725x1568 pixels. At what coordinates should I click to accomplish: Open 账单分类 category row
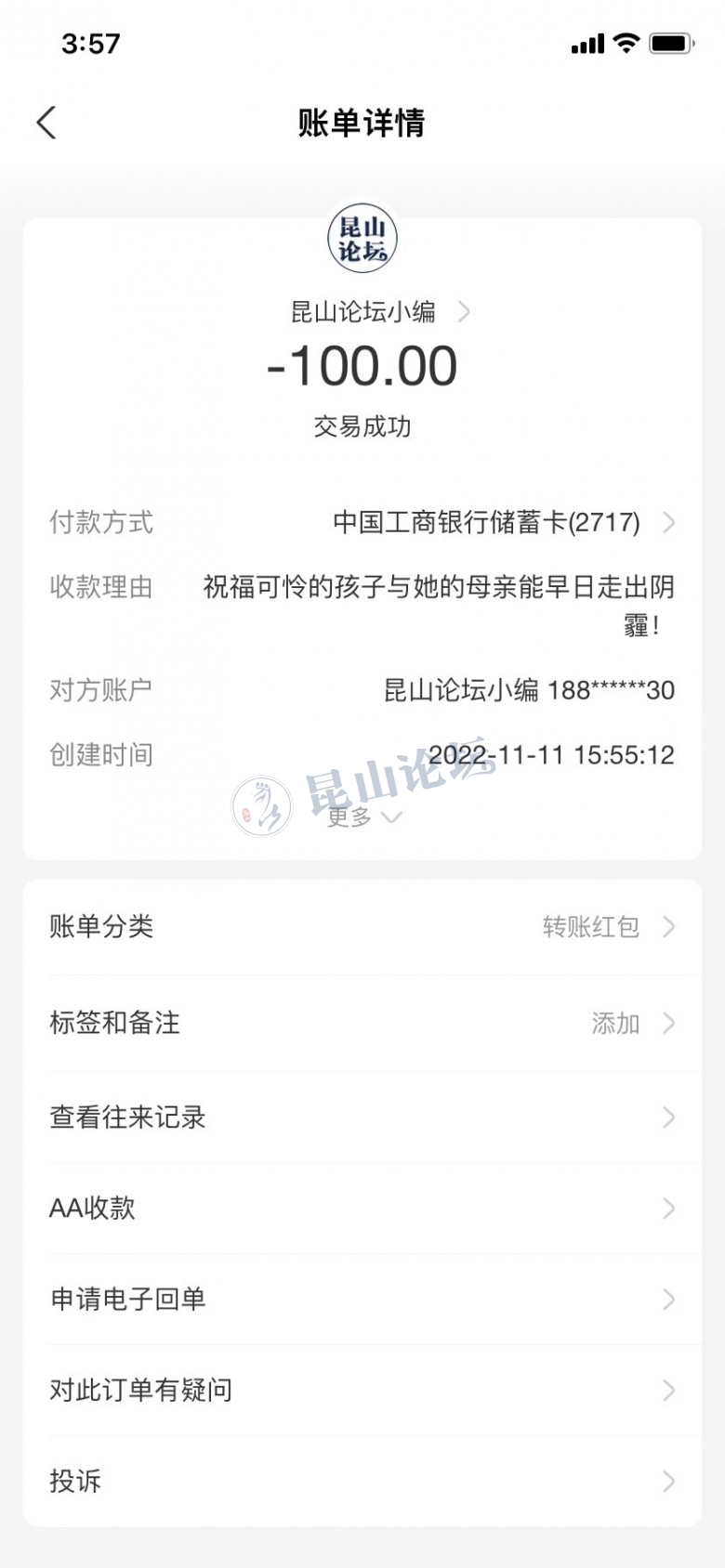[x=362, y=927]
